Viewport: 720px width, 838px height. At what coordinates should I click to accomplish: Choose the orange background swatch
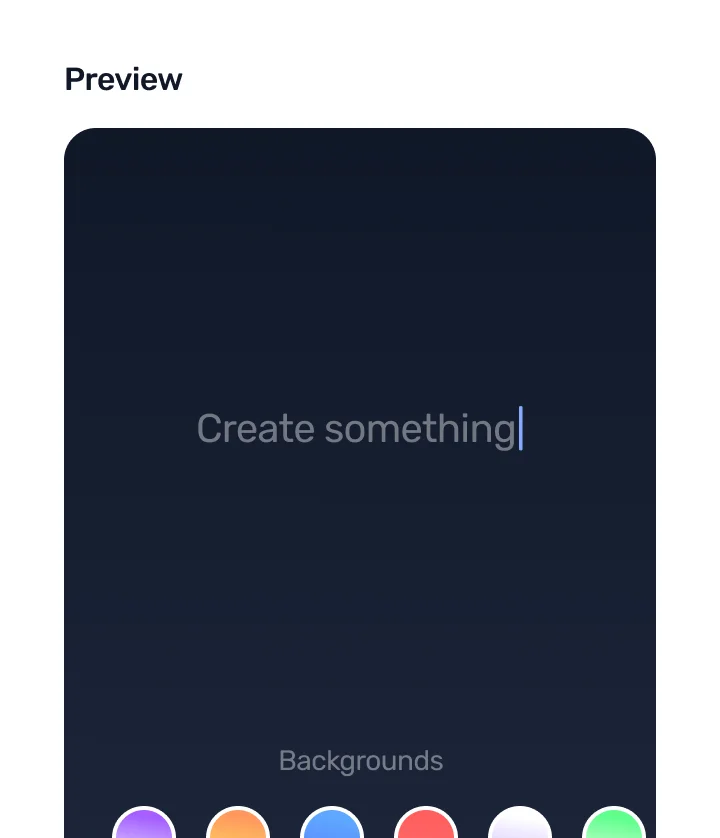(238, 826)
